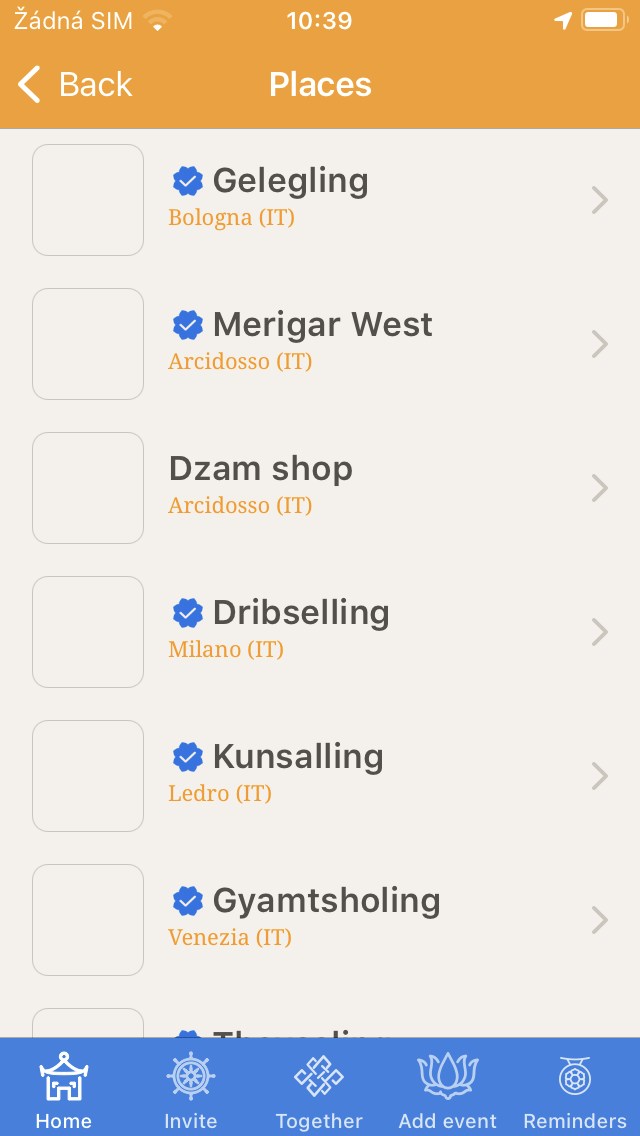Show the Kunsalling place in Ledro
Image resolution: width=640 pixels, height=1136 pixels.
(x=320, y=775)
